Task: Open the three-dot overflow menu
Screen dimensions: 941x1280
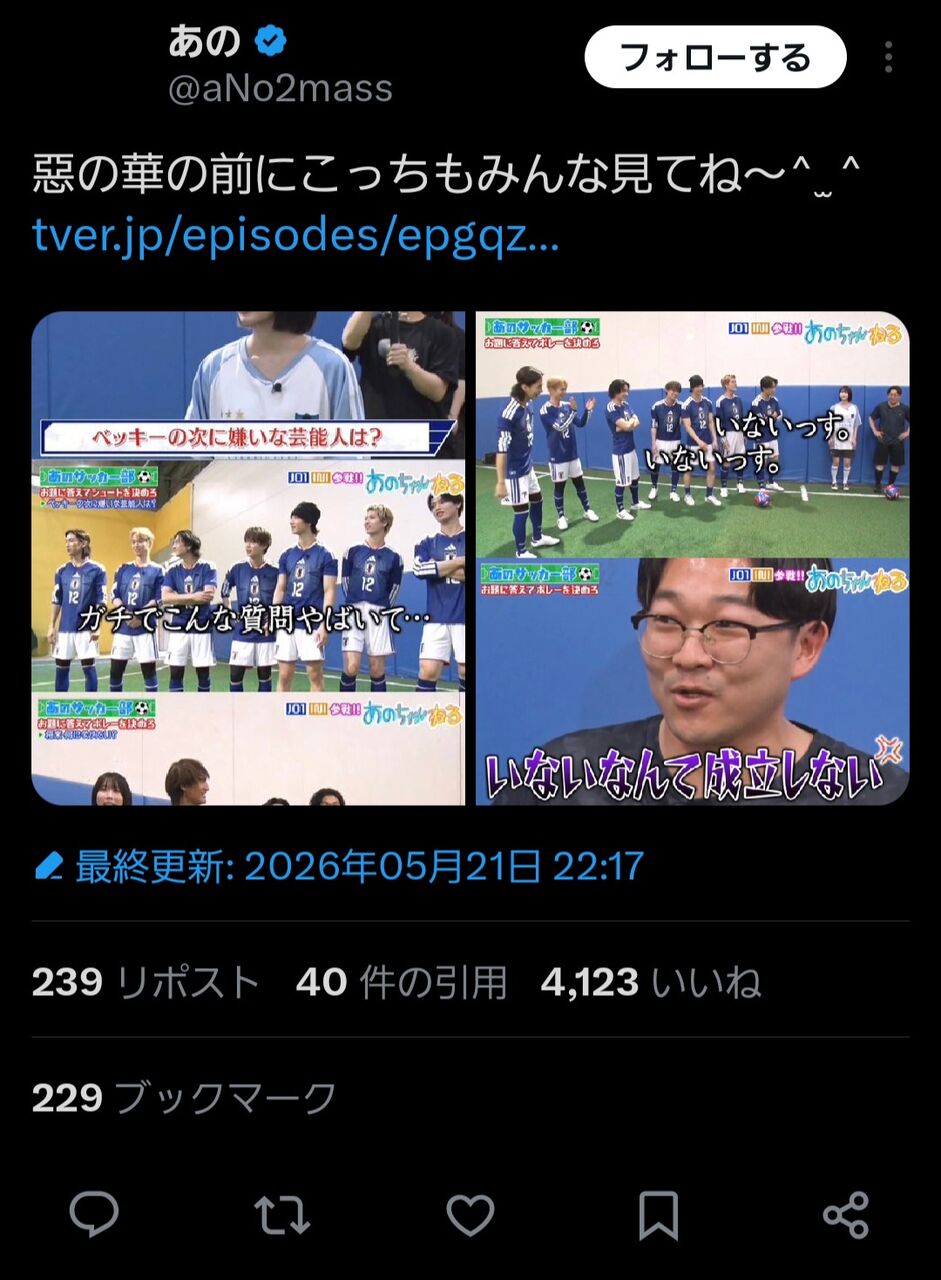Action: pos(888,57)
